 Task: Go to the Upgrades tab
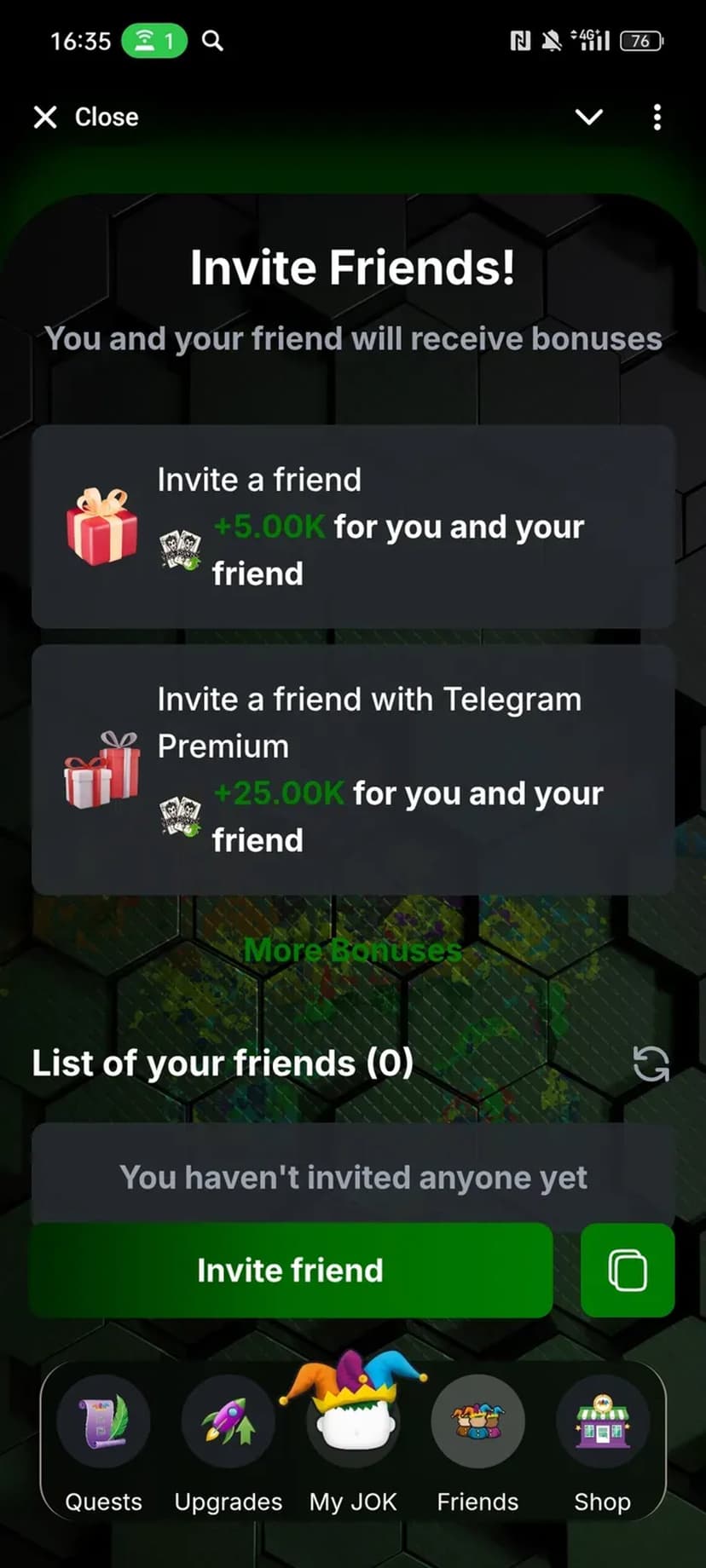(228, 1440)
